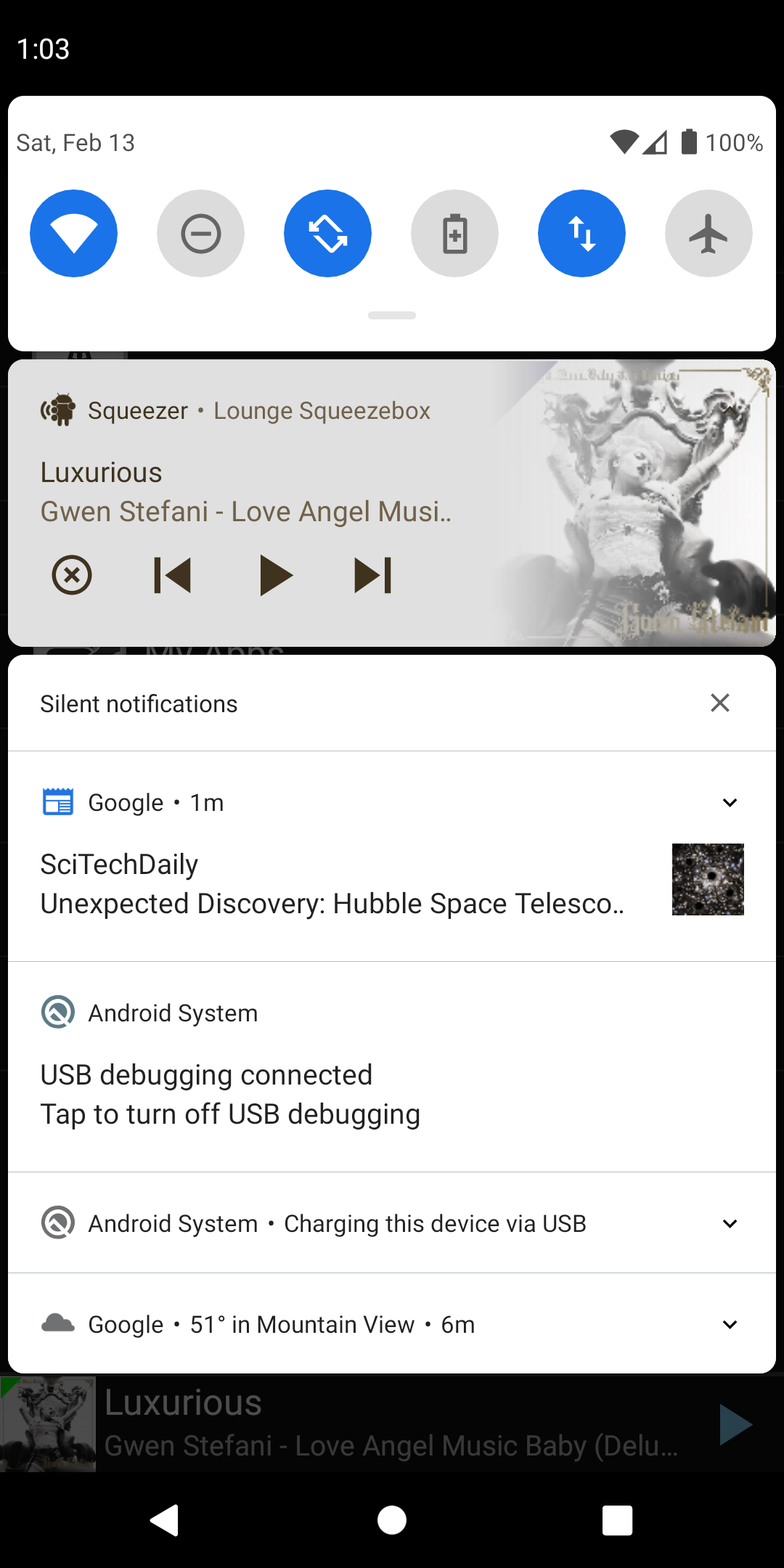Turn on Battery Saver

pyautogui.click(x=454, y=234)
